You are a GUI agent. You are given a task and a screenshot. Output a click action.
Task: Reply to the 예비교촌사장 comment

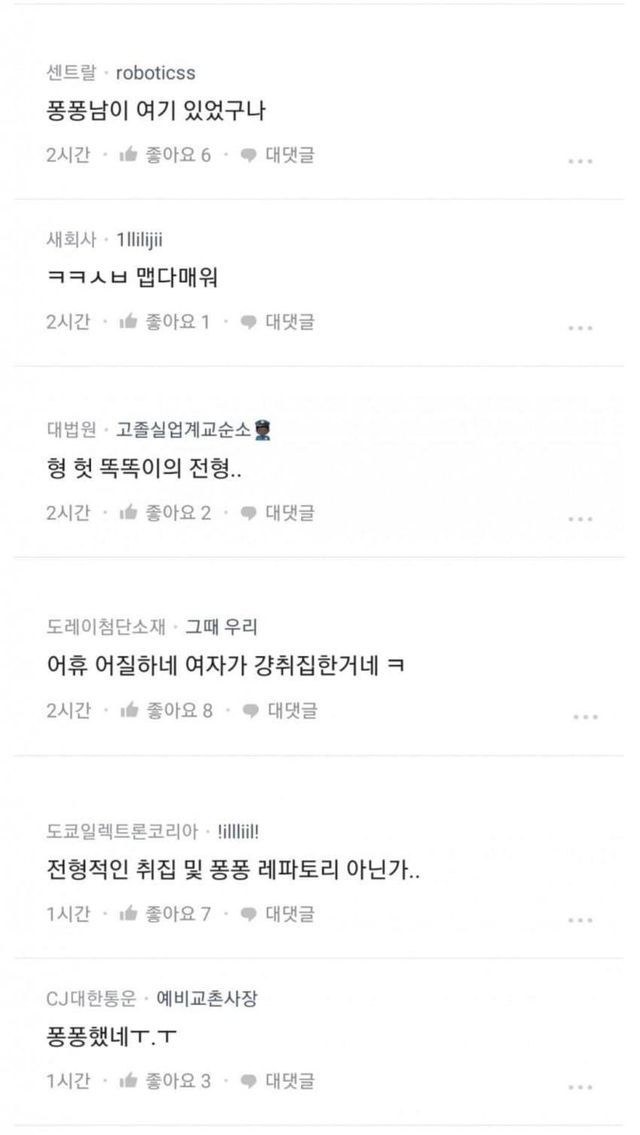pyautogui.click(x=278, y=1080)
